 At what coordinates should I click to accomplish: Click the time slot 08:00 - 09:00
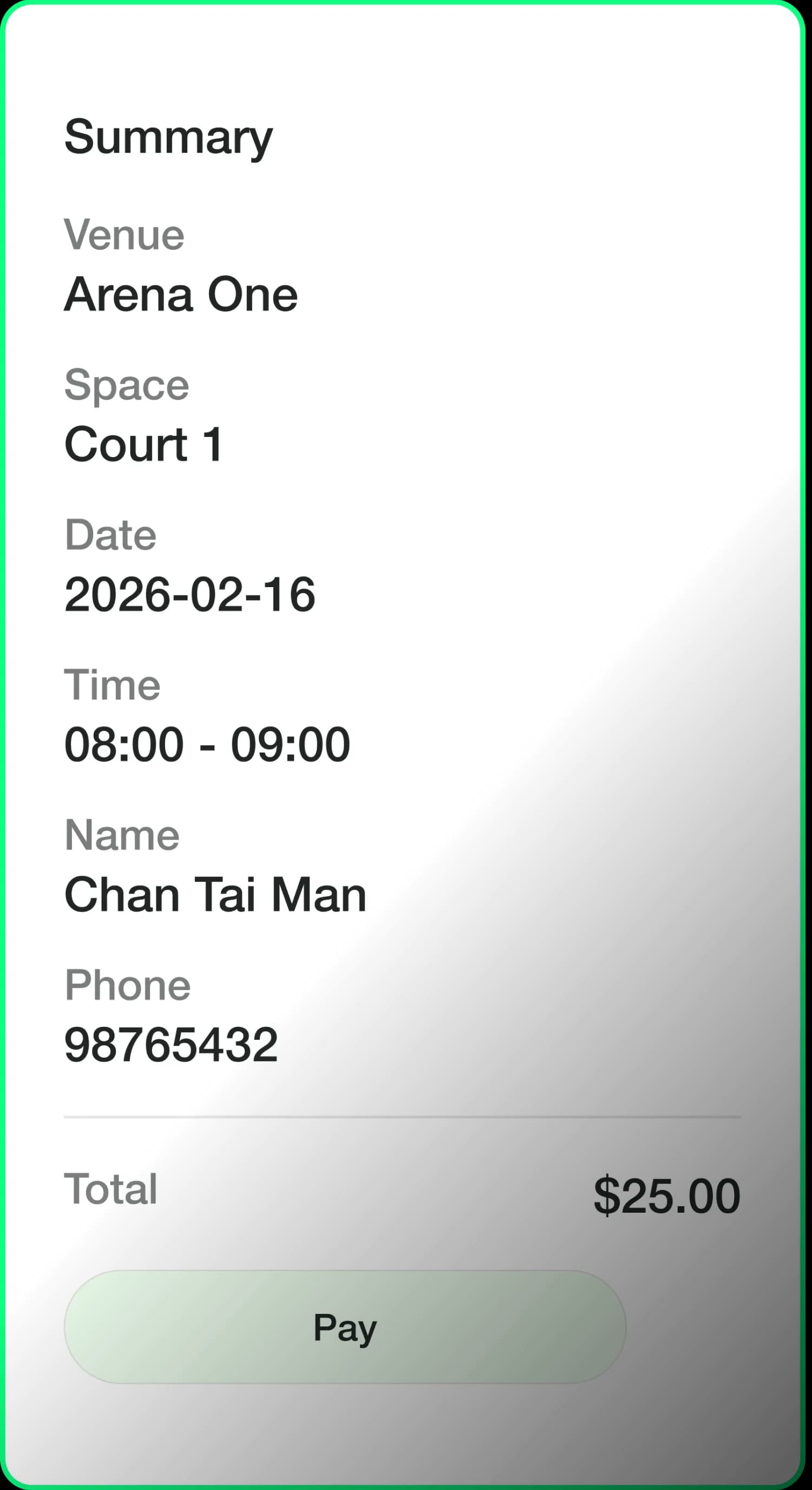click(207, 745)
